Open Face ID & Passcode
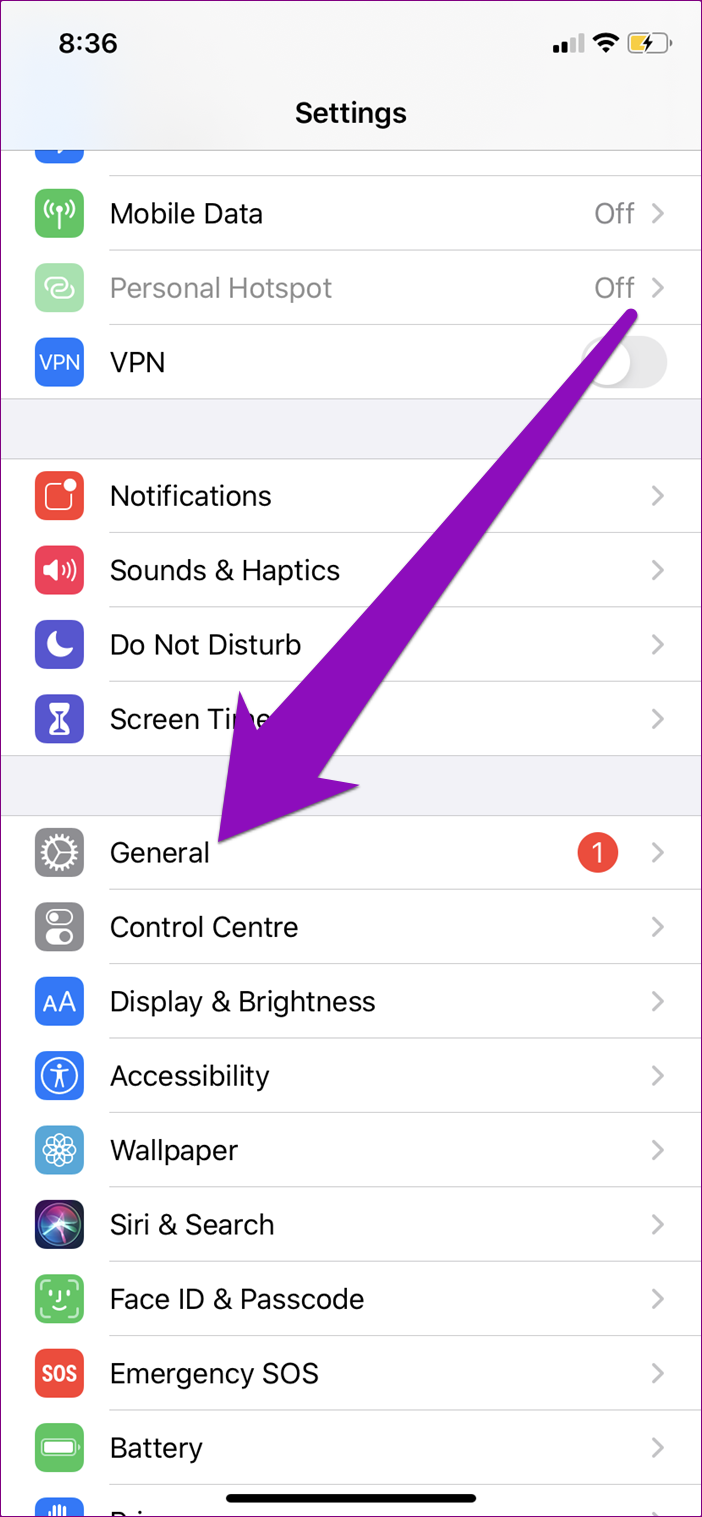Viewport: 702px width, 1517px height. (351, 1299)
